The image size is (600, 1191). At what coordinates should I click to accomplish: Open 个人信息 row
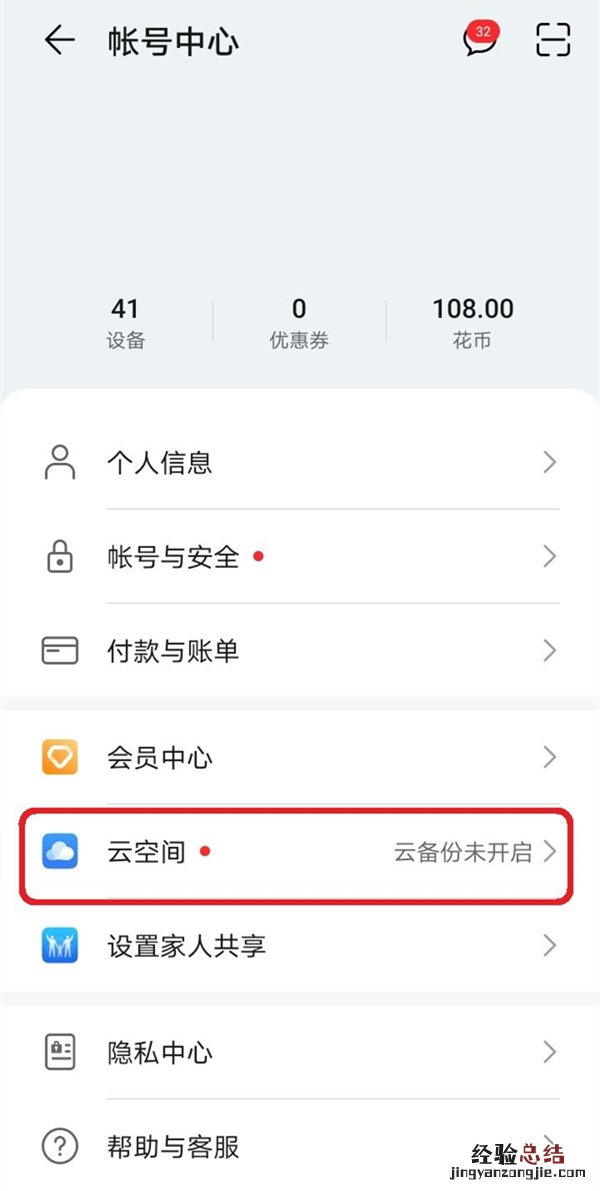[300, 462]
